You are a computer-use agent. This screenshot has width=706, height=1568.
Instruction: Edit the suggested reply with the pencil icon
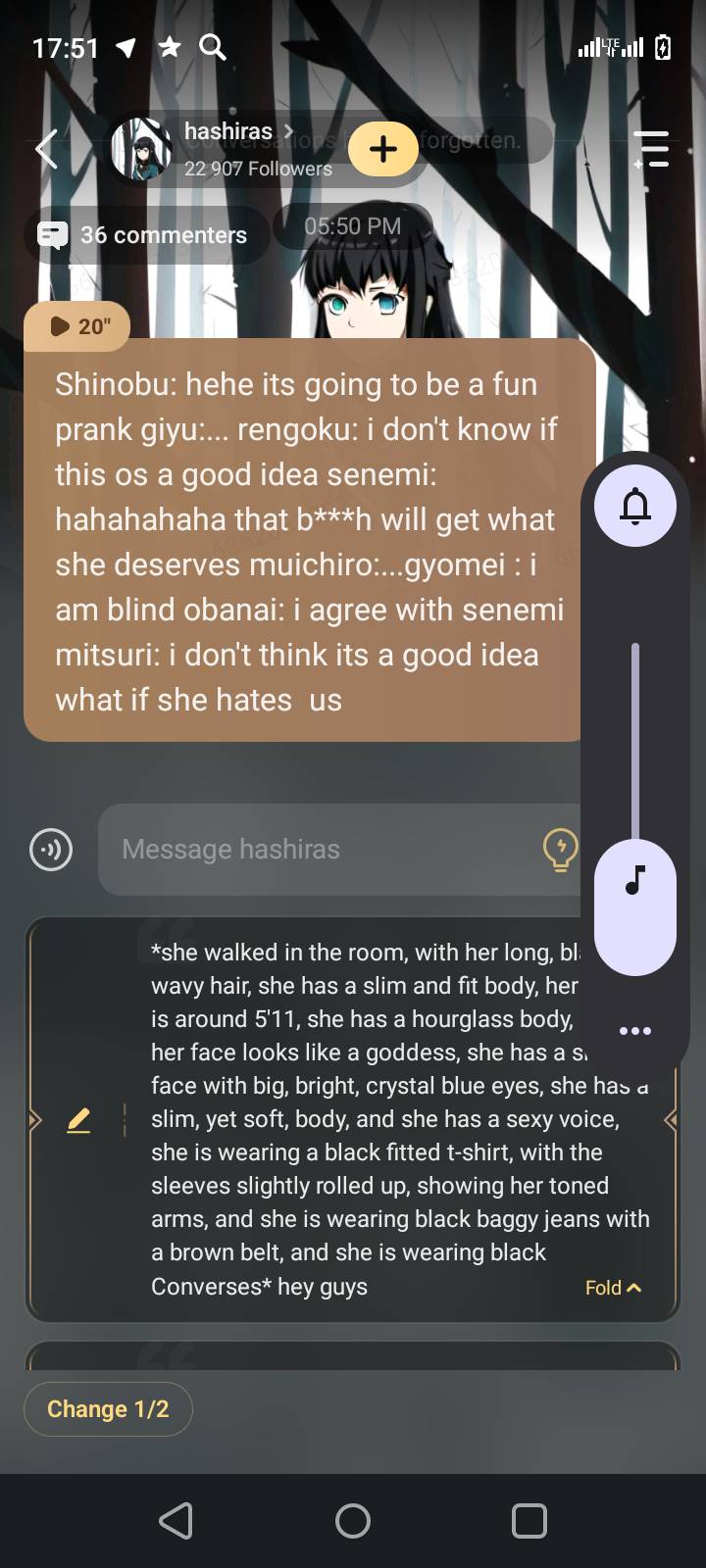78,1120
